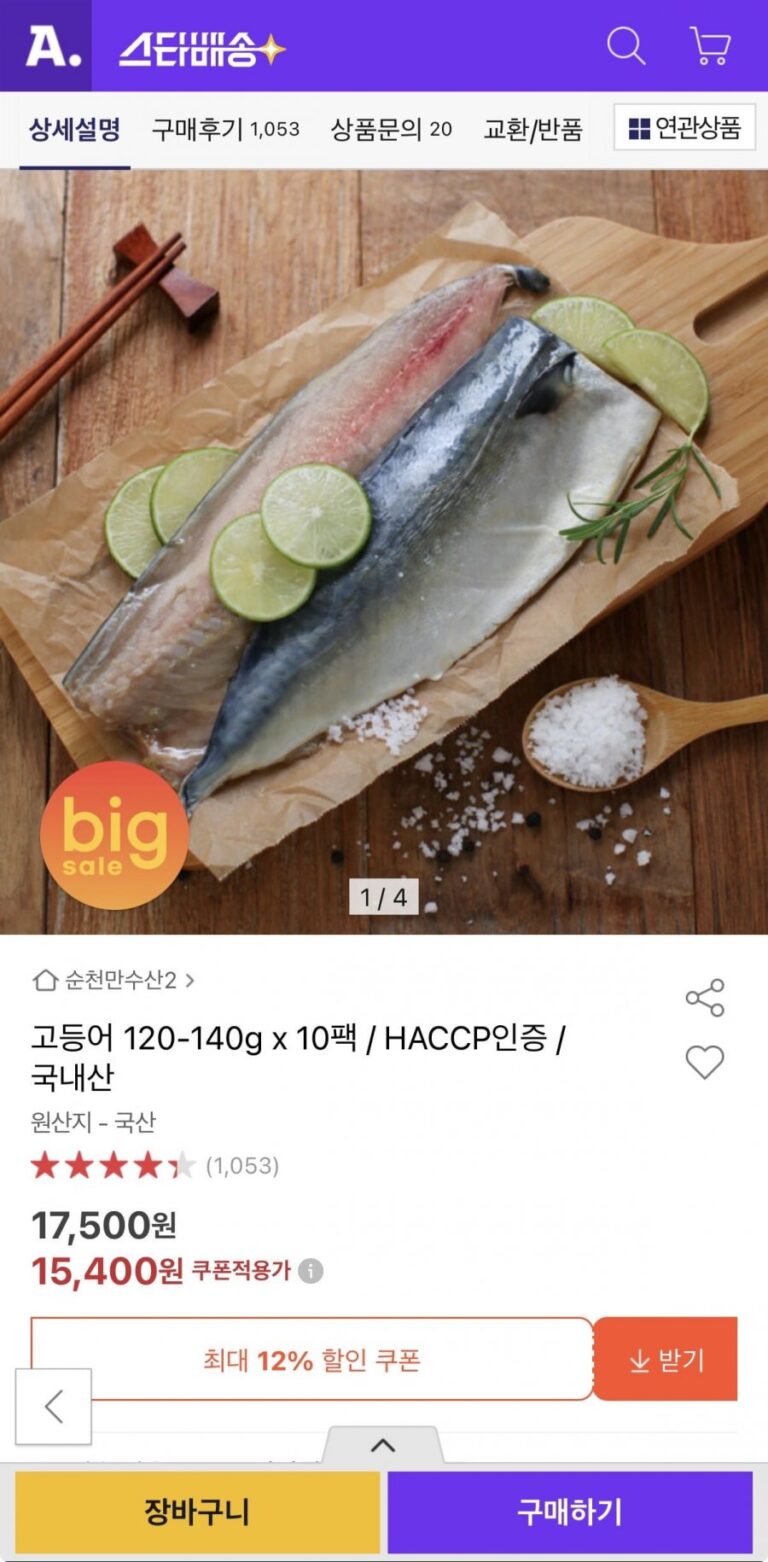
Task: Open 연관상품 related products
Action: [685, 128]
